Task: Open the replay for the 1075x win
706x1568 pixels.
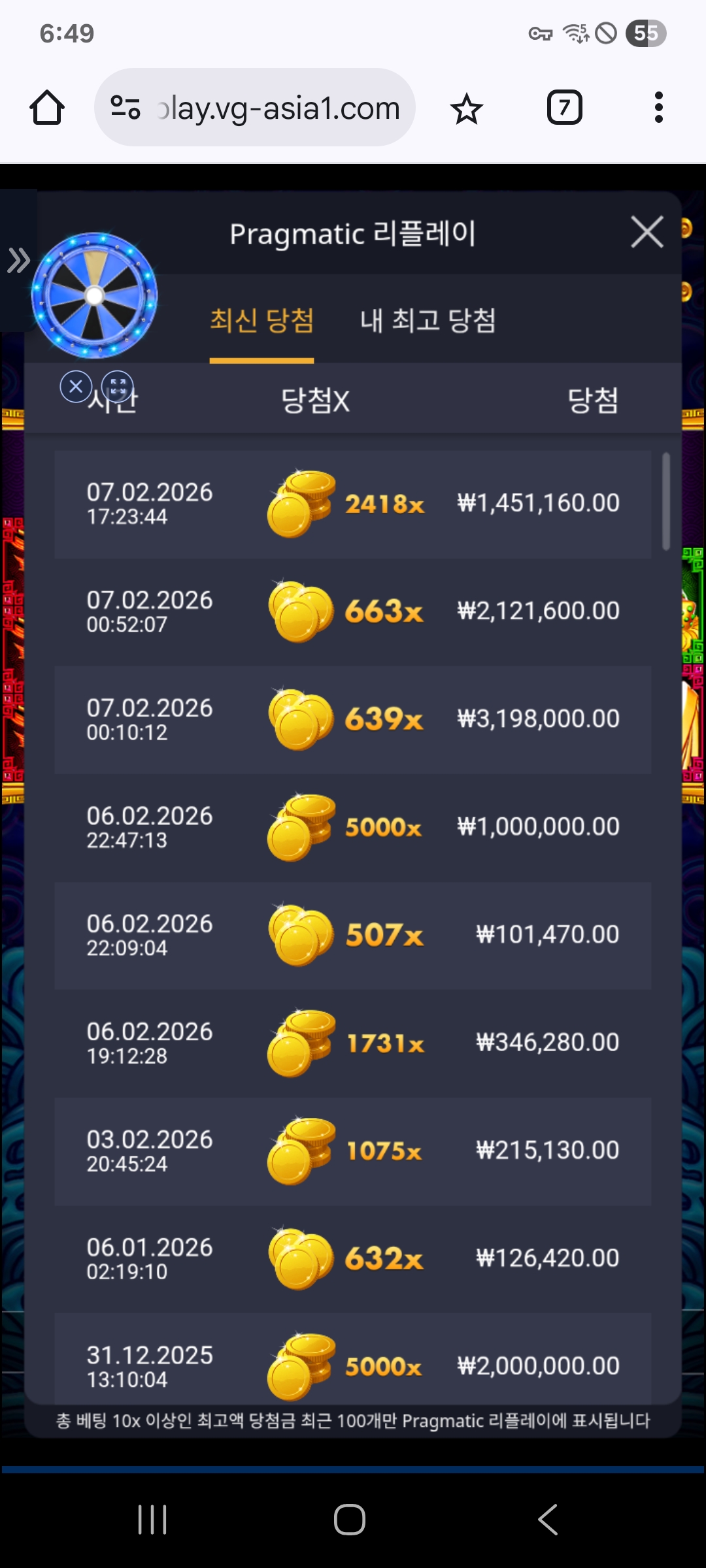Action: [x=353, y=1151]
